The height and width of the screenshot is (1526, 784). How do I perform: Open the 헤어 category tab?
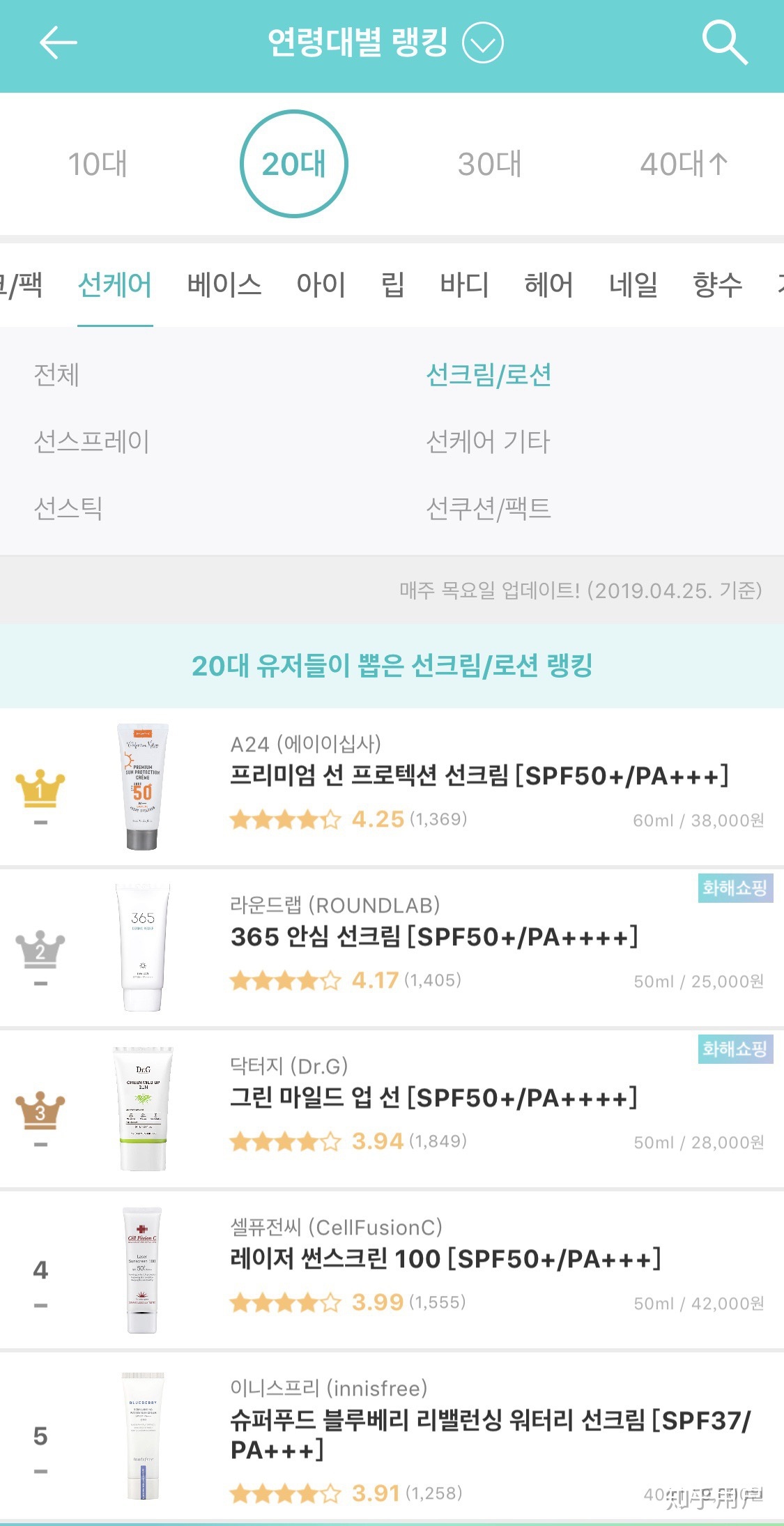548,285
